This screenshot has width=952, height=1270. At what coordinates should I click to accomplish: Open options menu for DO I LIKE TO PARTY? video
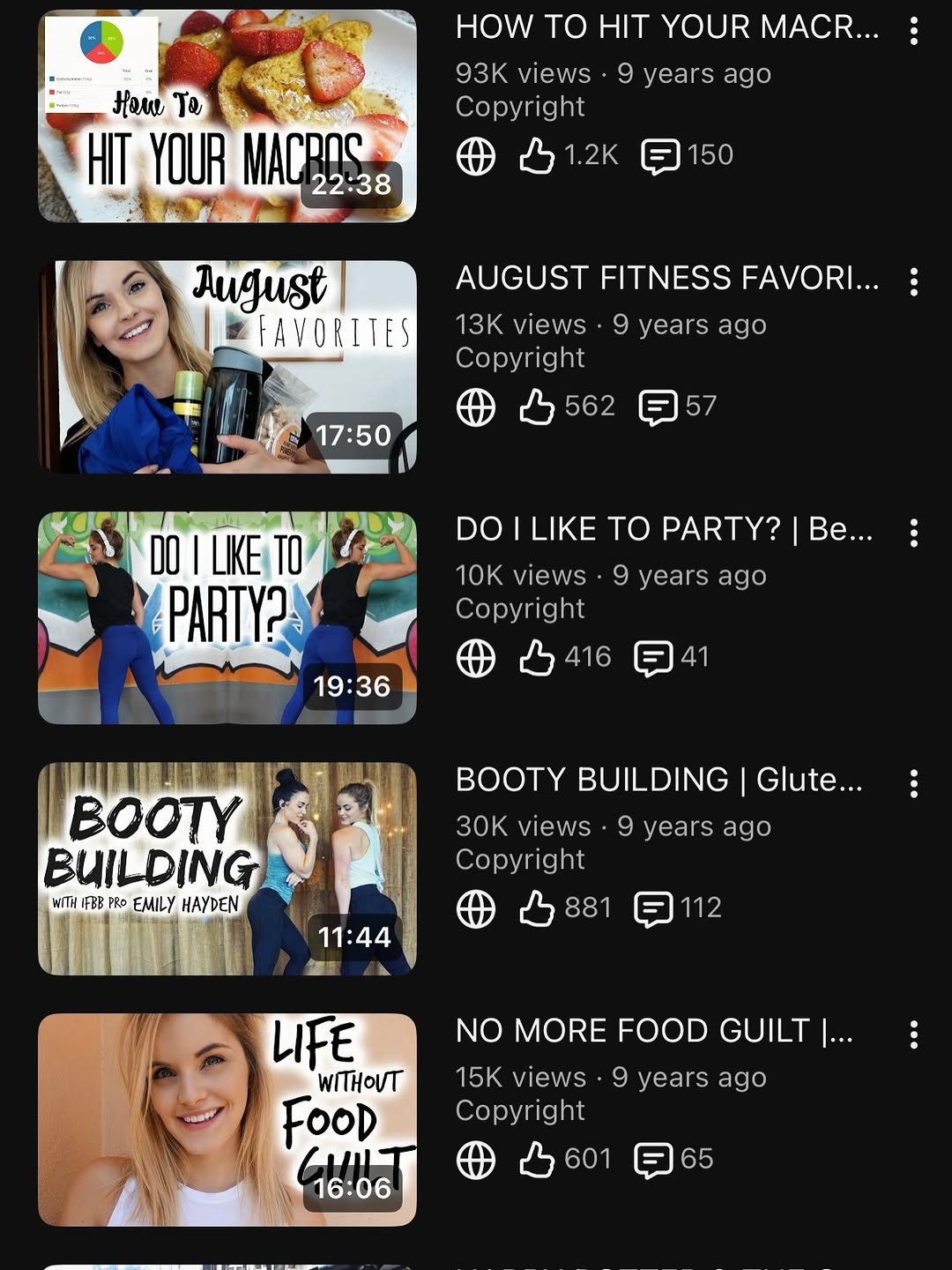(x=914, y=533)
